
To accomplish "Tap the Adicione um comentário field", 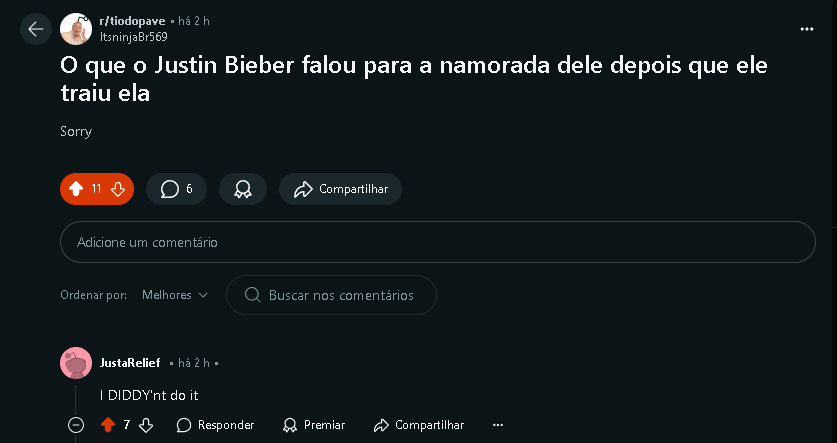I will pos(438,242).
